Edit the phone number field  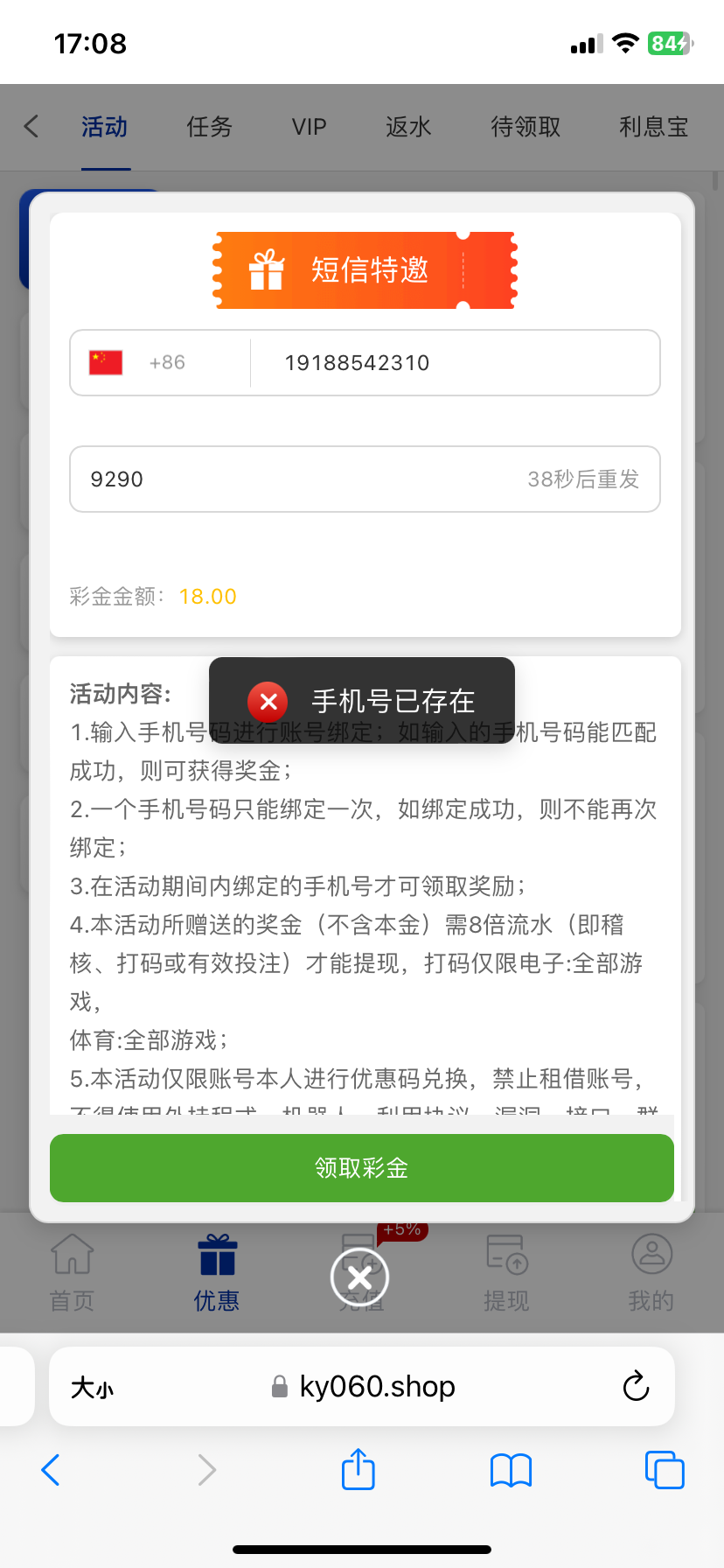tap(455, 363)
